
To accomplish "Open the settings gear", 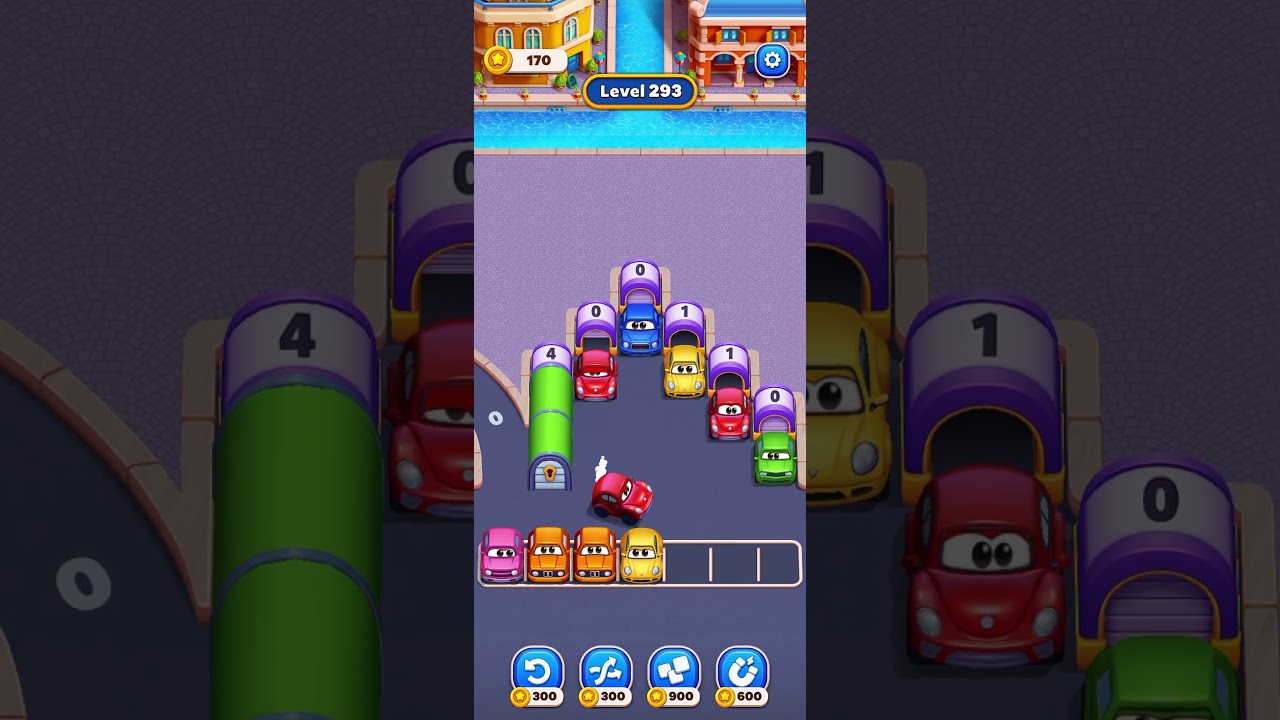I will (x=771, y=61).
